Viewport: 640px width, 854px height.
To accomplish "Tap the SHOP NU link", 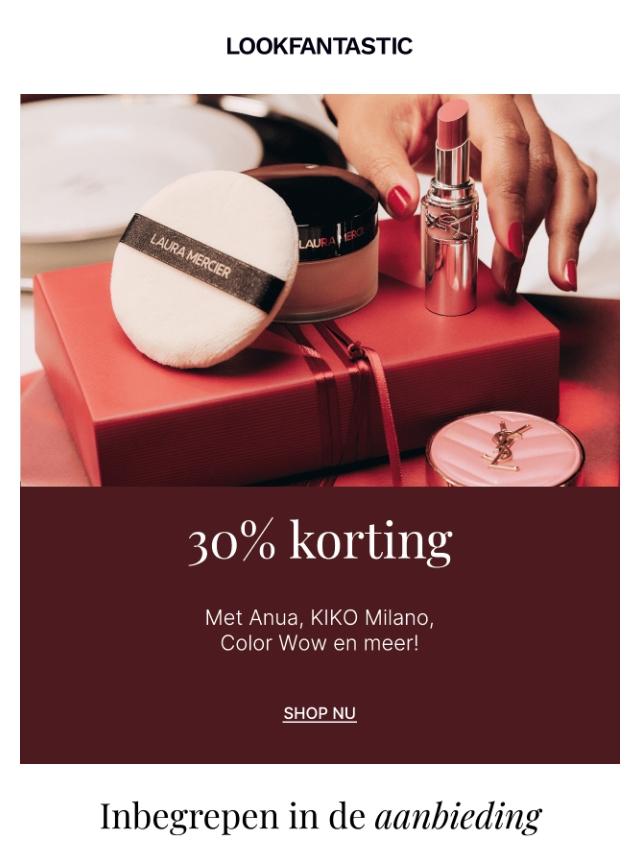I will click(320, 713).
